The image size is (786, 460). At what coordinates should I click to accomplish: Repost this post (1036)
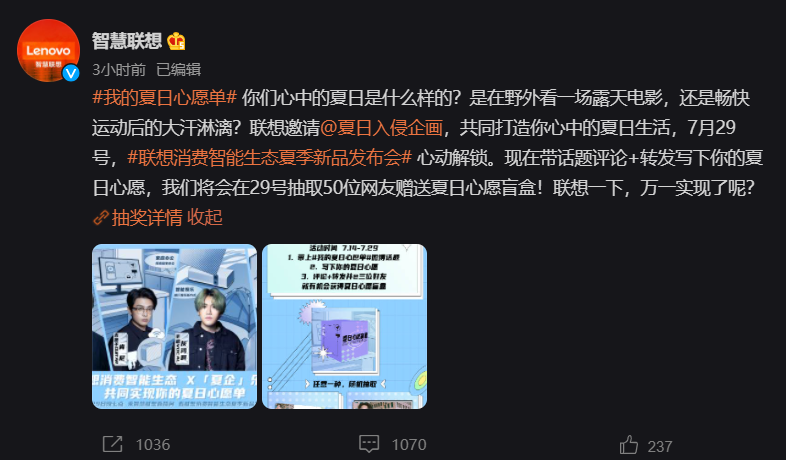click(136, 444)
